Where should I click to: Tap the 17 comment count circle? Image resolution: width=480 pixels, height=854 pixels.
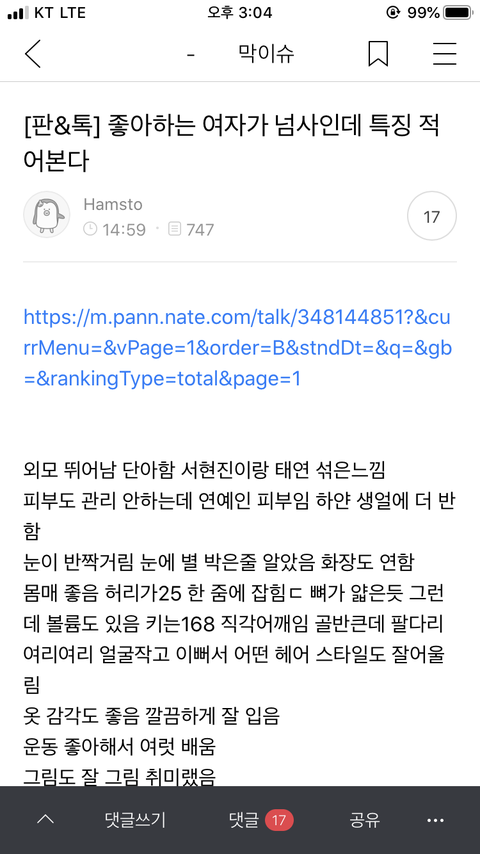pos(432,217)
